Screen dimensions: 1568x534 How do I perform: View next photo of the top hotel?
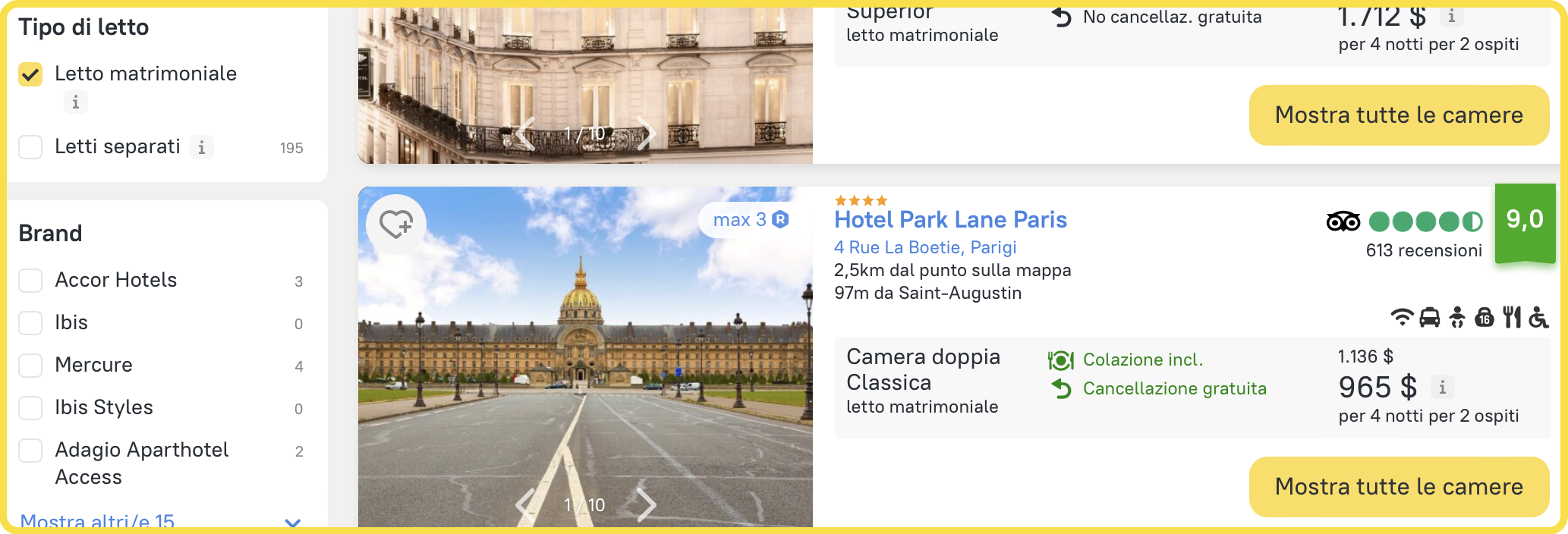(645, 133)
